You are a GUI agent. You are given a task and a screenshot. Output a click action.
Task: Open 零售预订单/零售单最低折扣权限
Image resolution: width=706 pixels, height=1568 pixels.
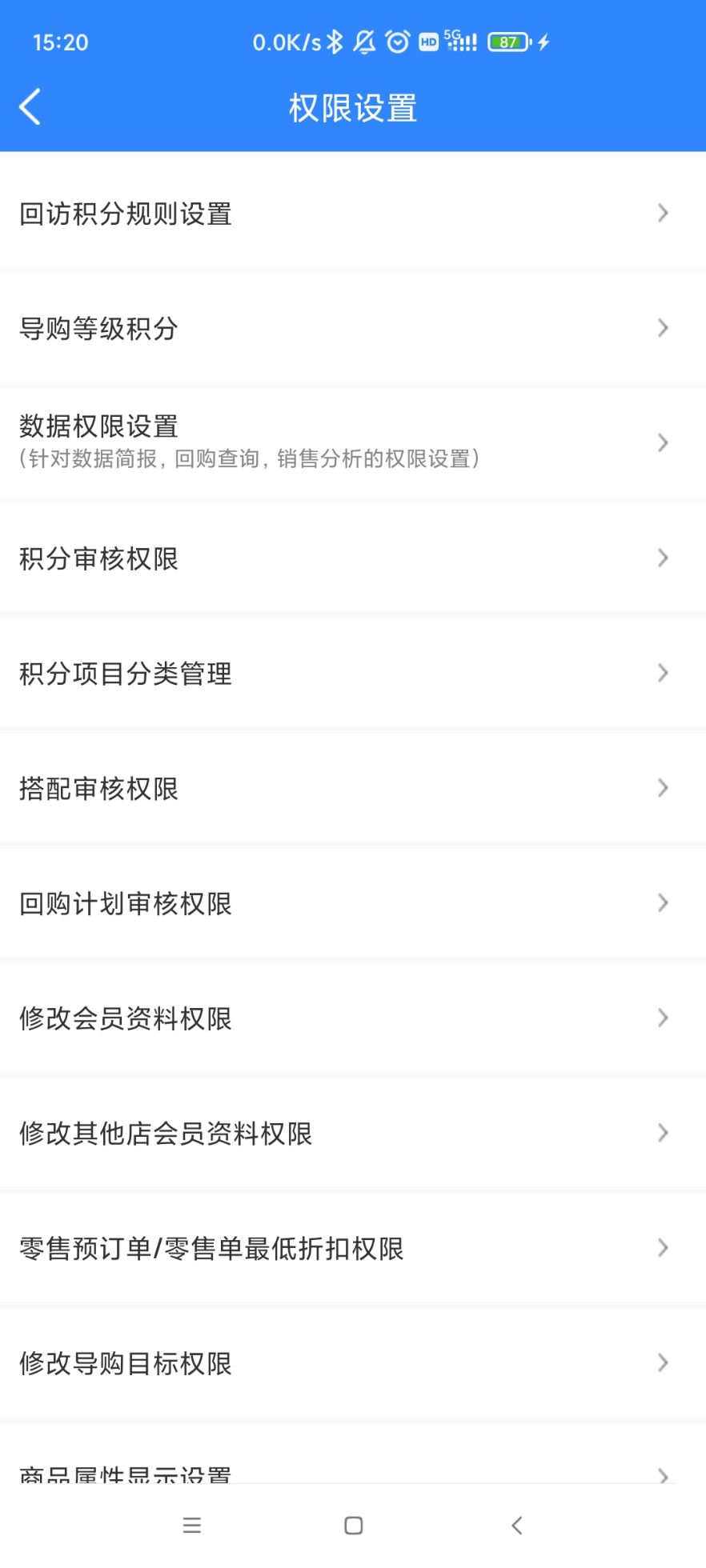click(352, 1248)
